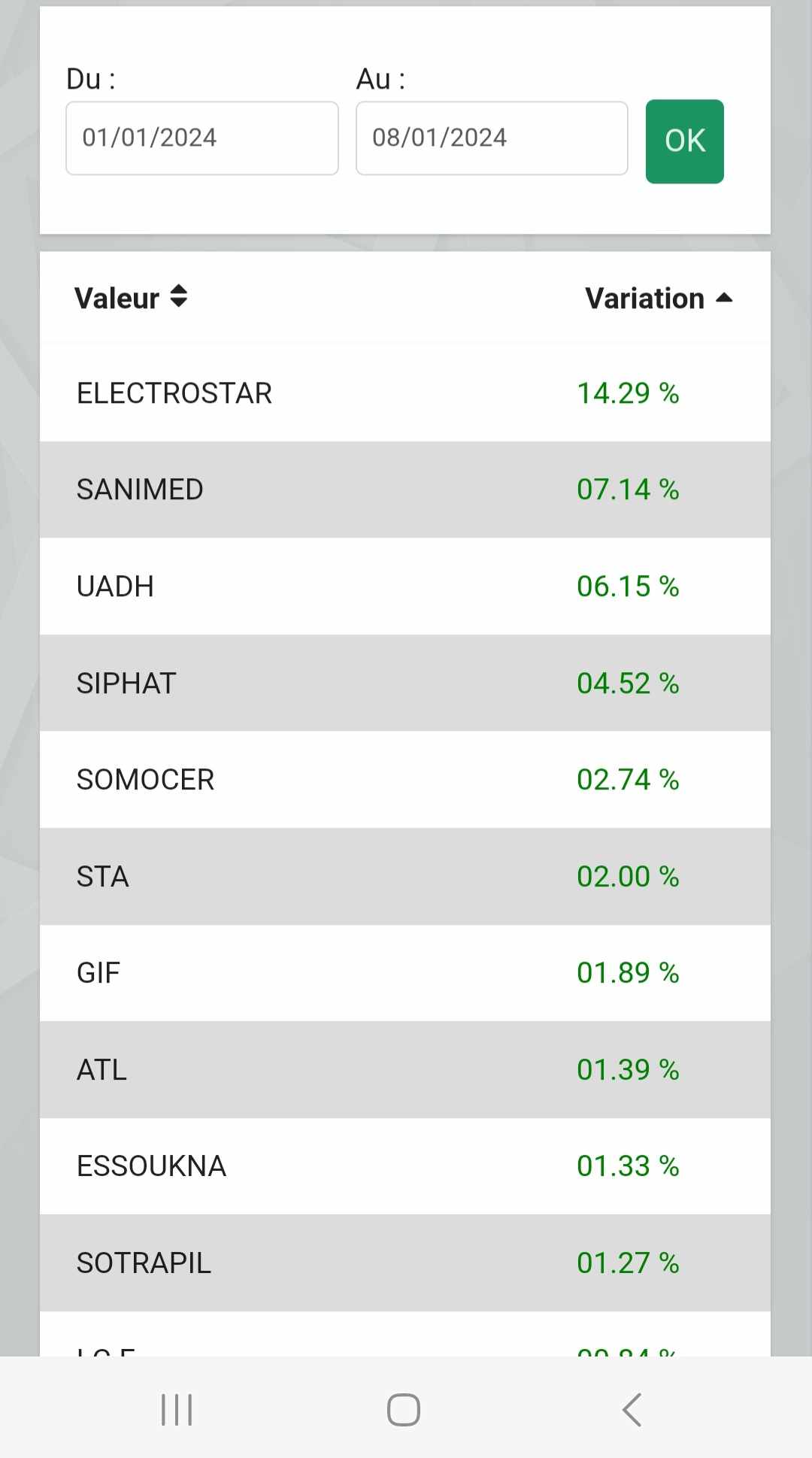The width and height of the screenshot is (812, 1458).
Task: Open the SOTRAPIL row
Action: click(405, 1262)
